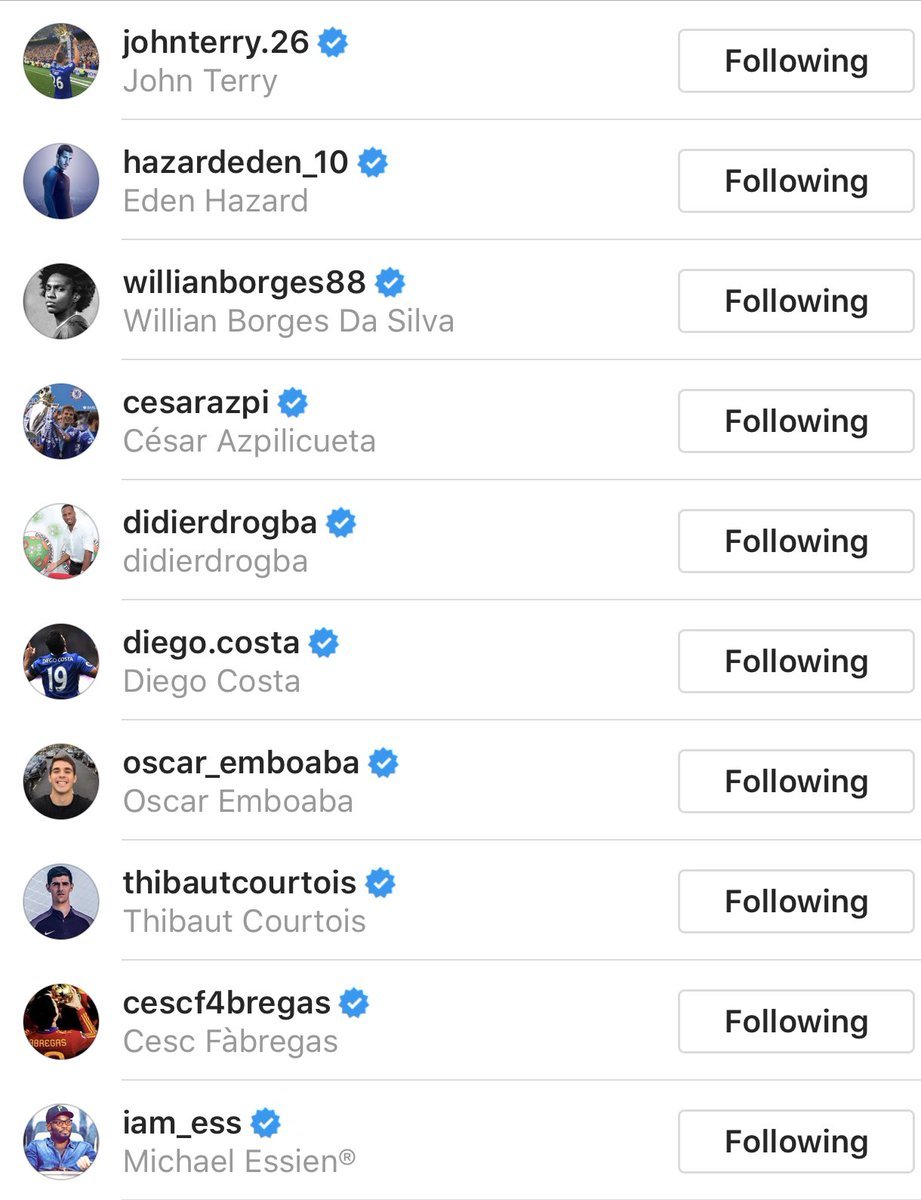Unfollow hazardeden_10 via Following button

point(796,181)
